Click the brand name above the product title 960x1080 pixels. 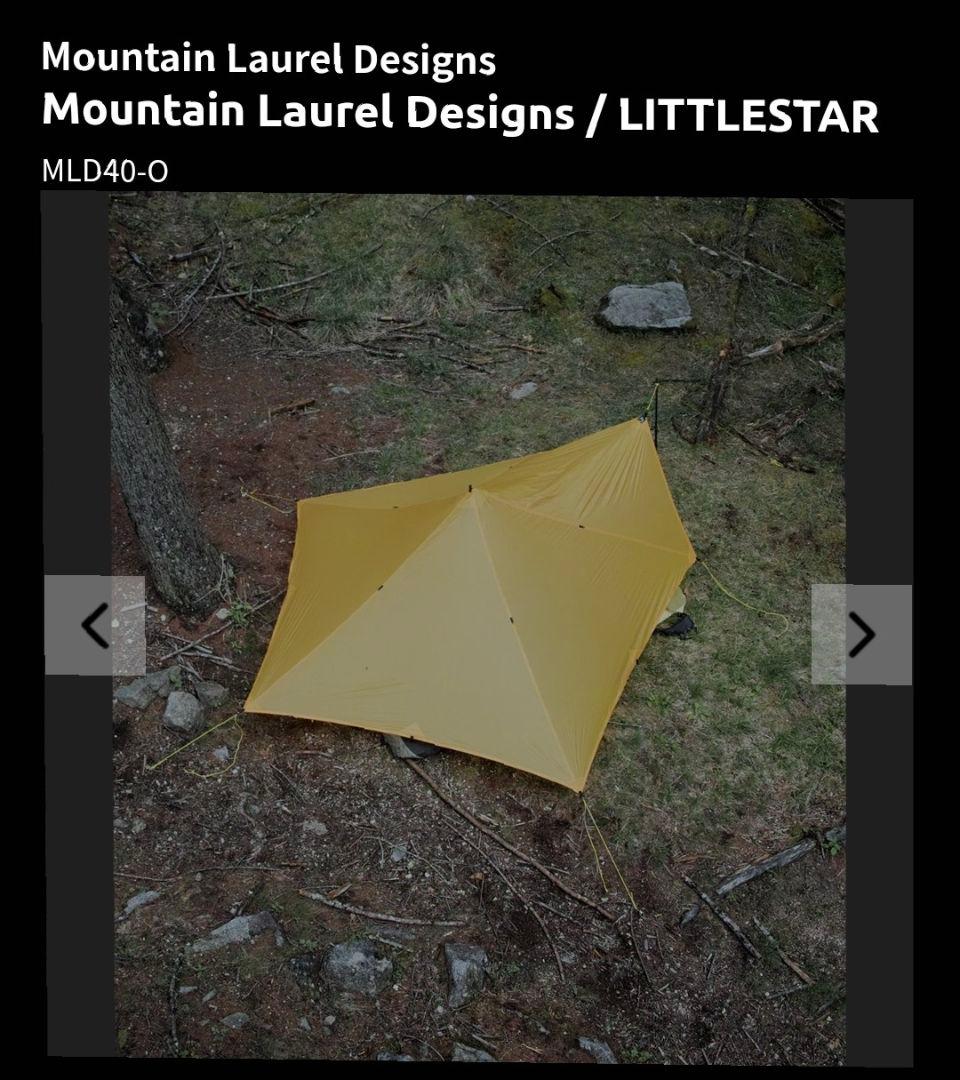click(268, 58)
